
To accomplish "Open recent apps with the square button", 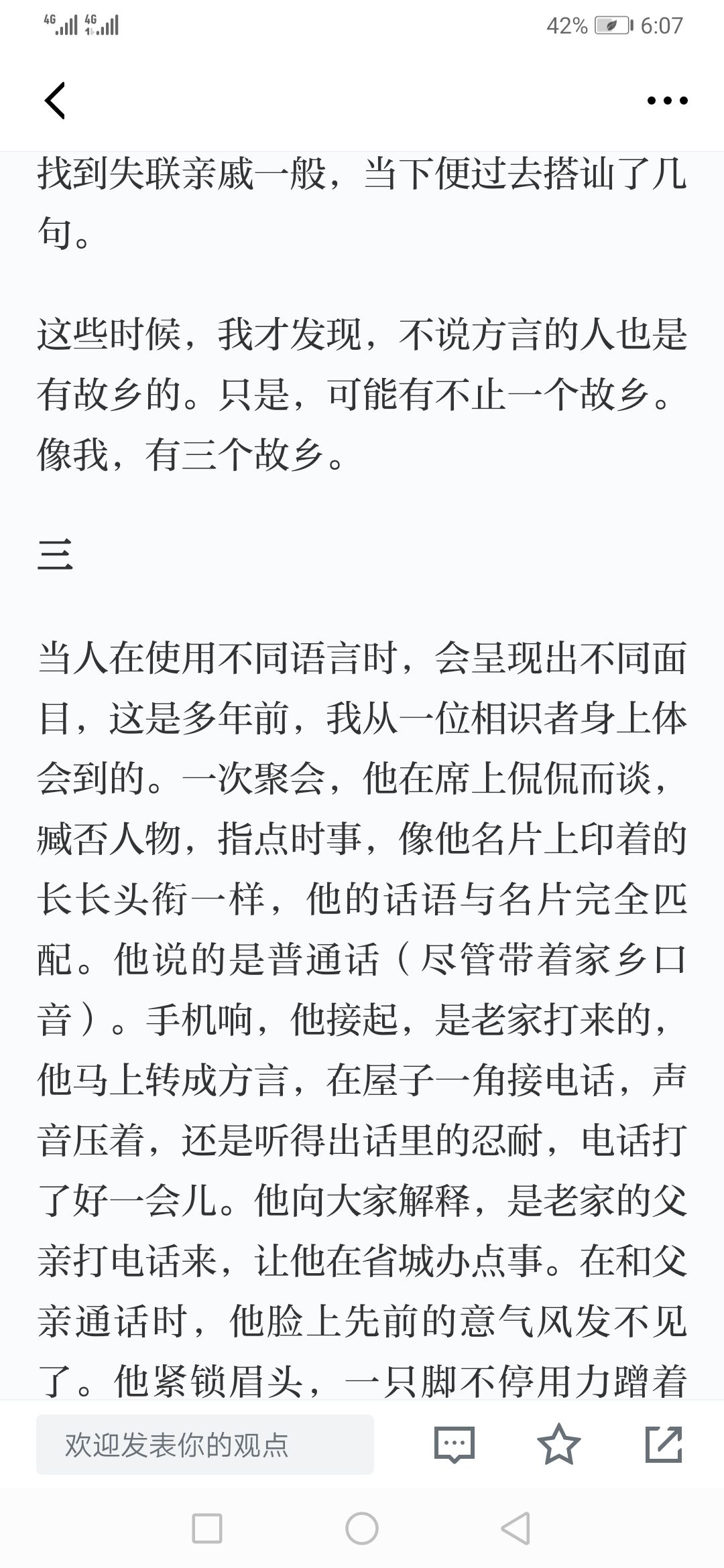I will click(x=207, y=1528).
